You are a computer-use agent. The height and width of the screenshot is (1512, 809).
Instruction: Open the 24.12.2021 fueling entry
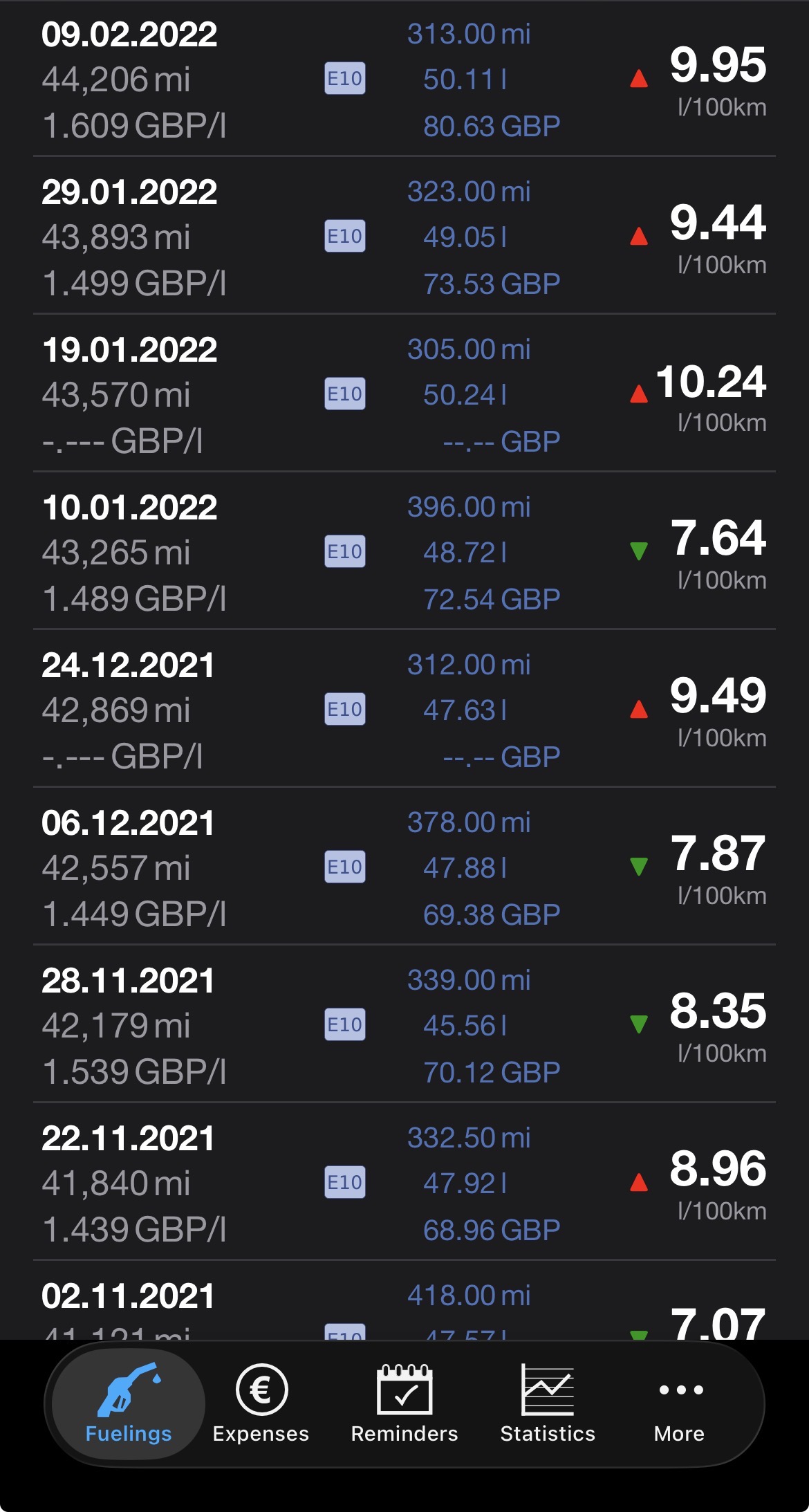coord(404,710)
